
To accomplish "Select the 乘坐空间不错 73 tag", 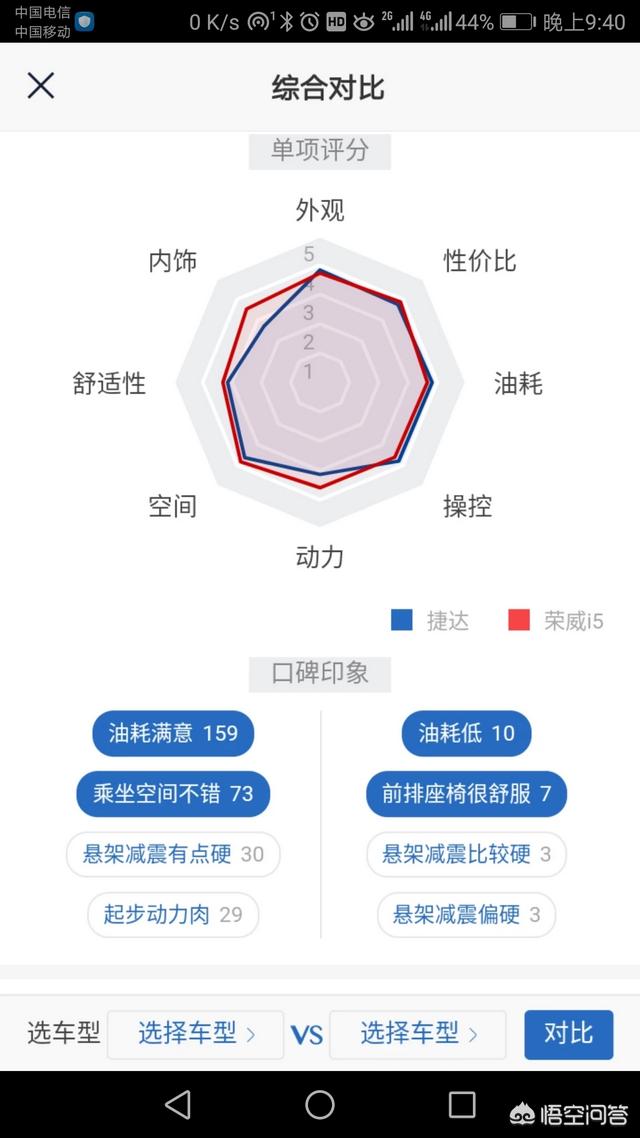I will [x=173, y=794].
